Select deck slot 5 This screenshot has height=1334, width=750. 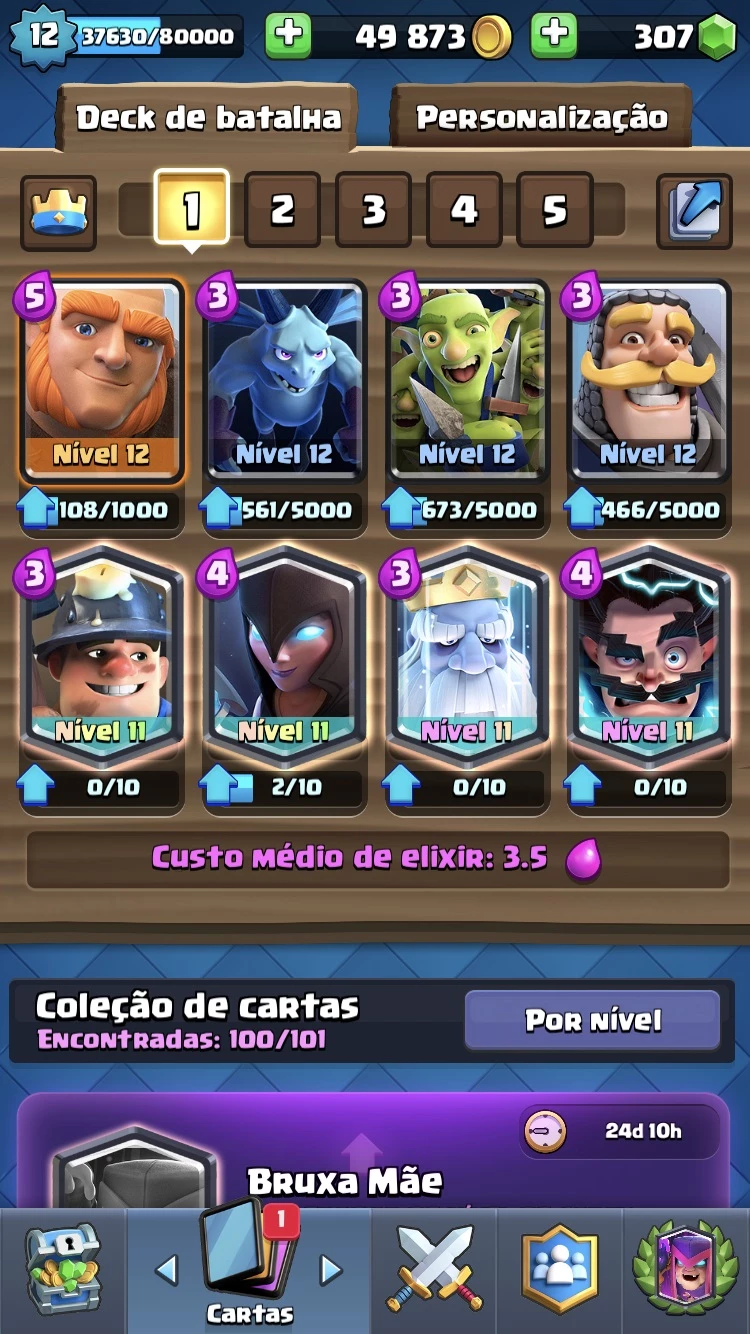555,210
